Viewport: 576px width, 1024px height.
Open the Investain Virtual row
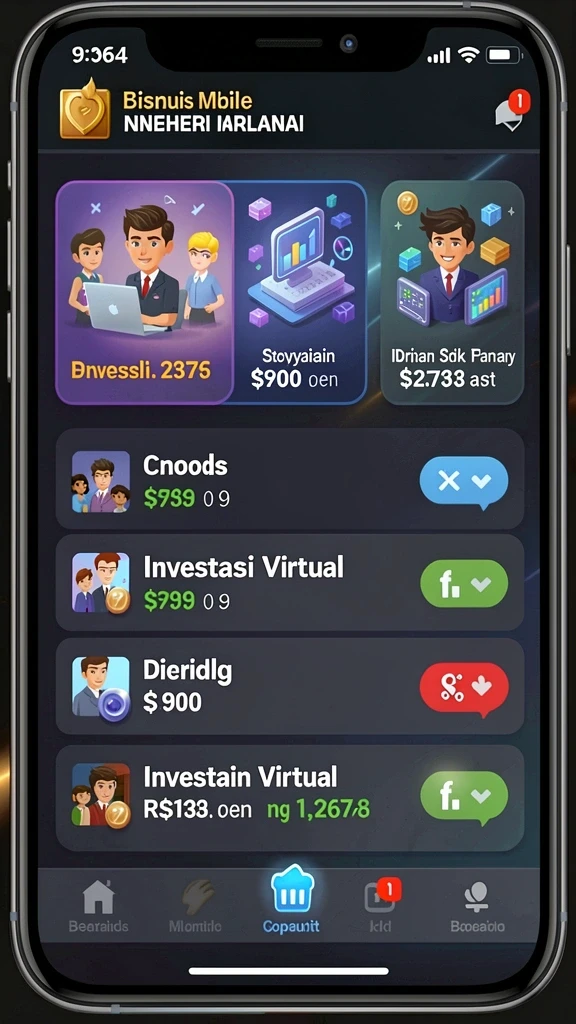click(x=290, y=798)
